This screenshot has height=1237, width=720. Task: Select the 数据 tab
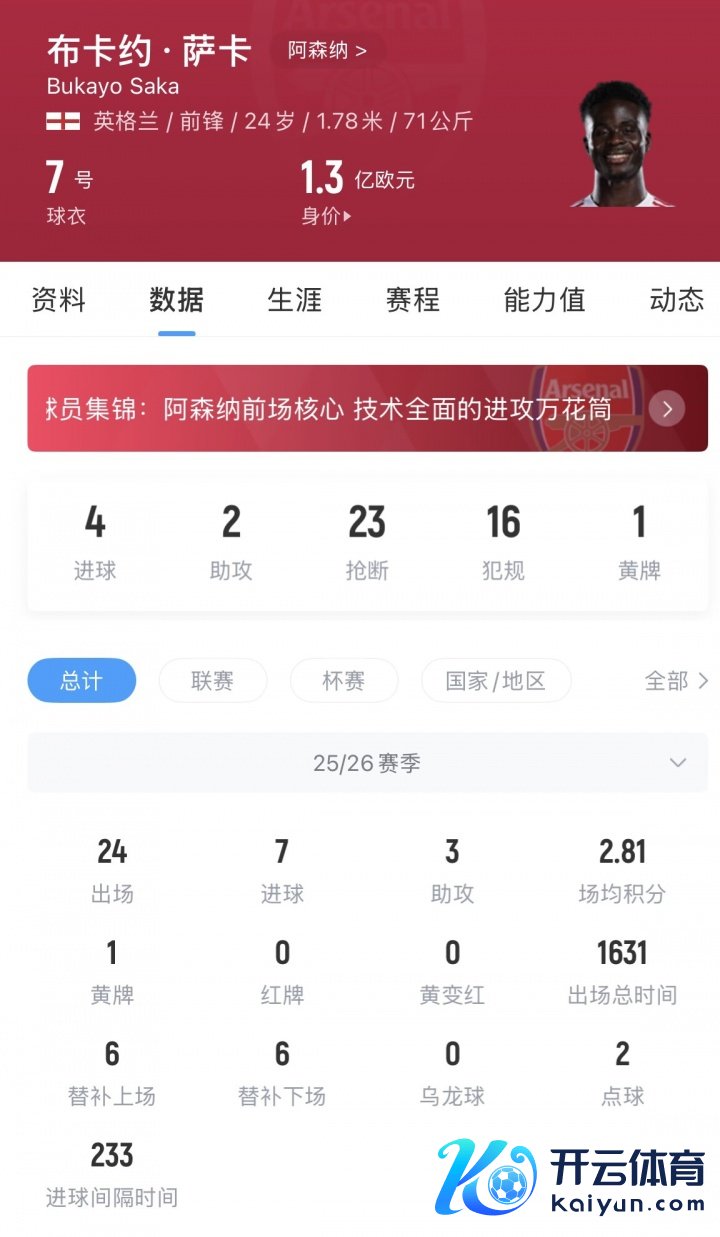click(177, 300)
